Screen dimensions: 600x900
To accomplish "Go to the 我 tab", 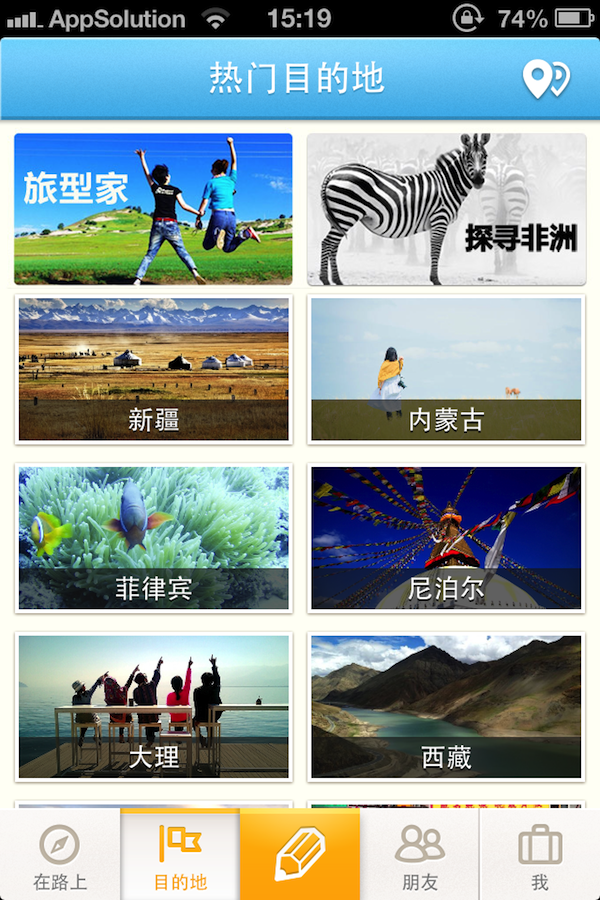I will pos(540,857).
